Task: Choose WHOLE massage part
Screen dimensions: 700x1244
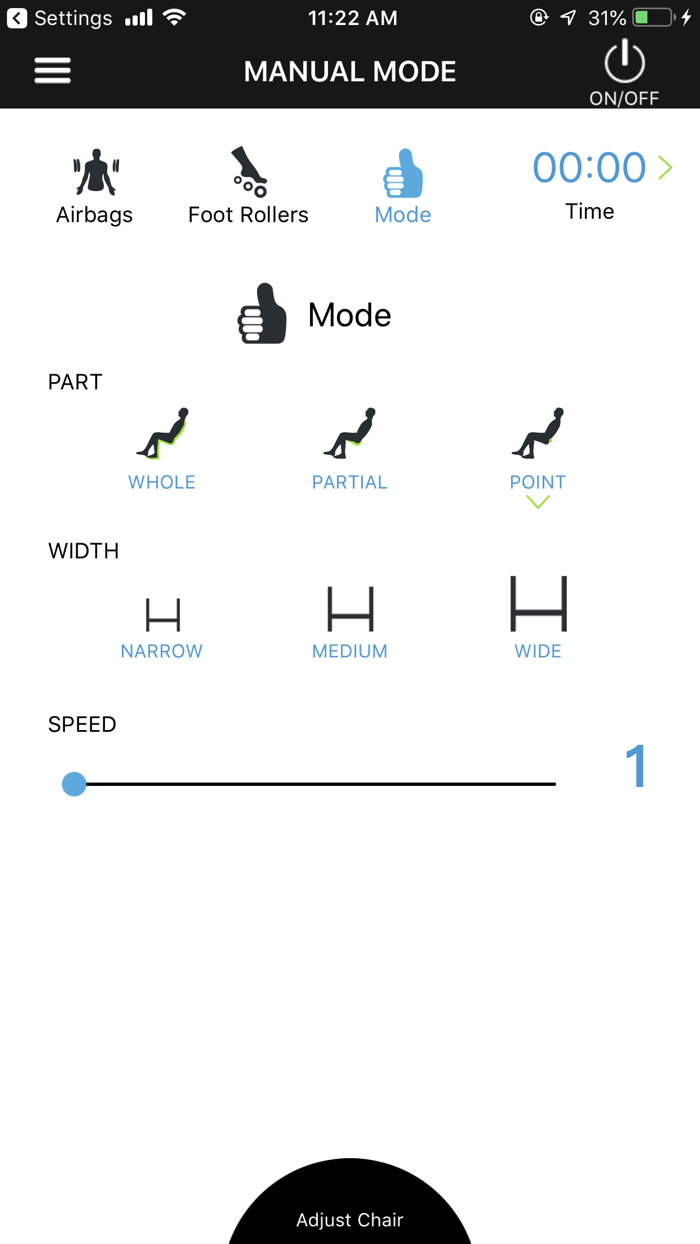Action: pyautogui.click(x=162, y=450)
